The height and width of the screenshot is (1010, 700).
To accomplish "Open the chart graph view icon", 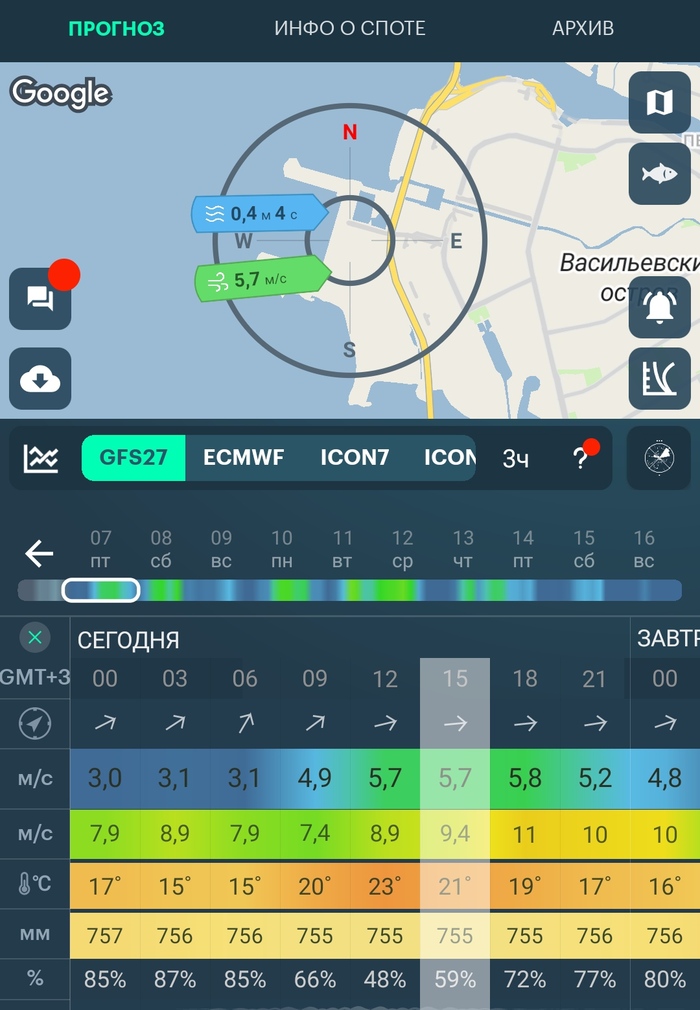I will coord(41,458).
